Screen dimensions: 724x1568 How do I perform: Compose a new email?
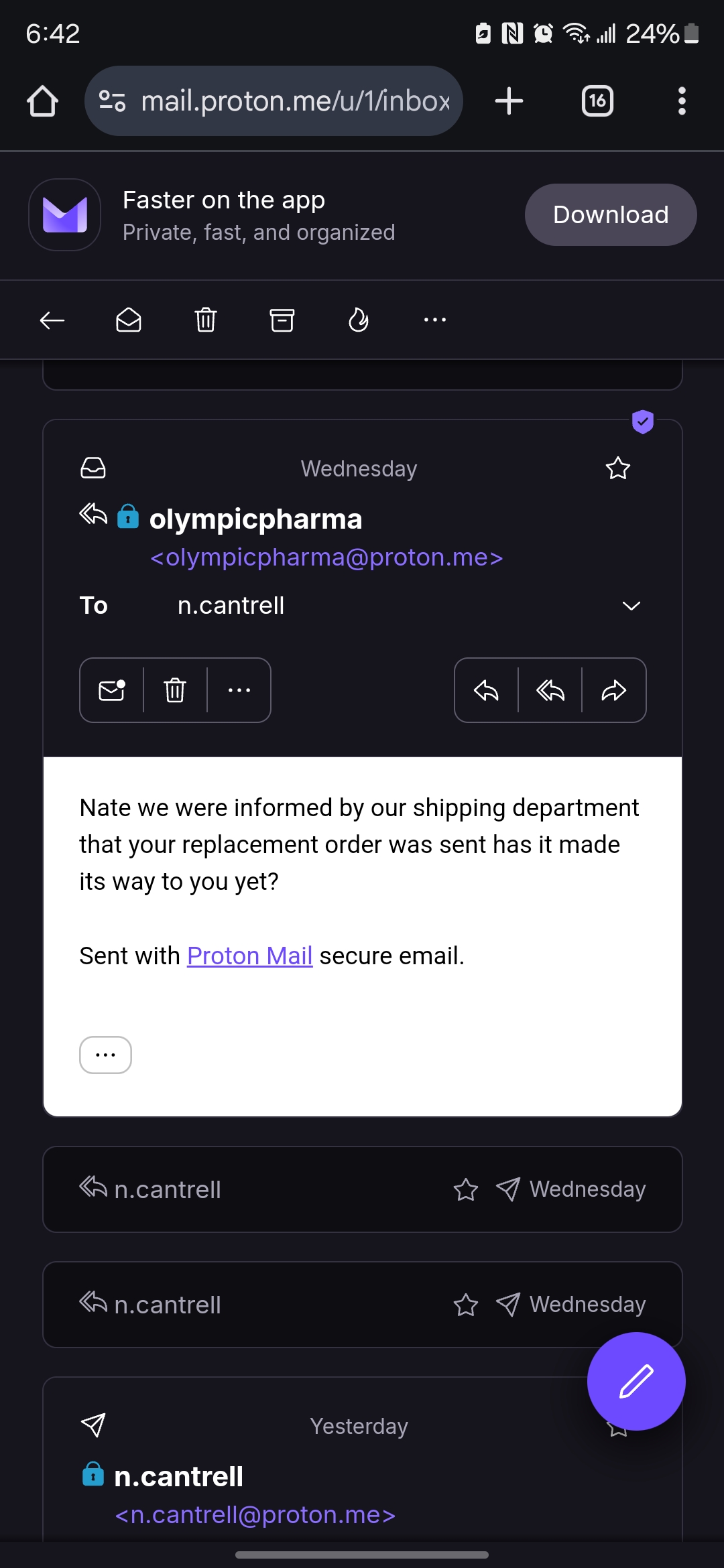point(636,1381)
